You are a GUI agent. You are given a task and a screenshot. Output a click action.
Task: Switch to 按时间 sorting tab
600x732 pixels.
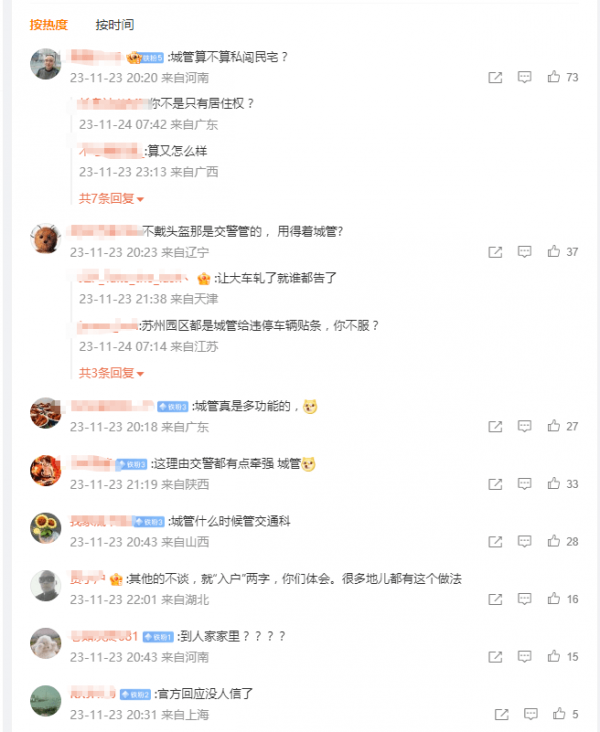(114, 25)
